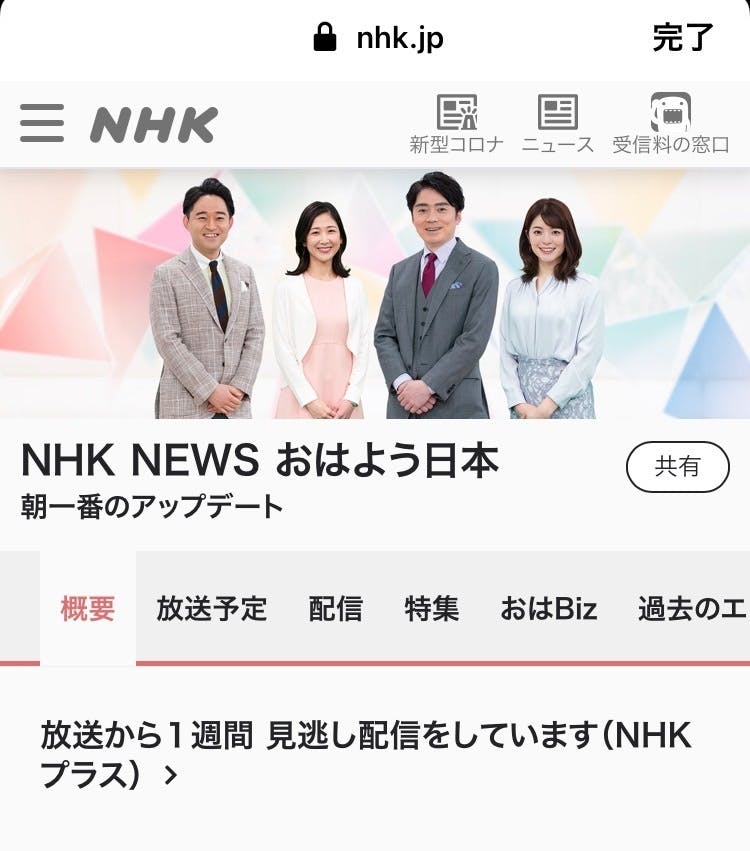View the 特集 tab
The height and width of the screenshot is (851, 750).
[x=432, y=608]
